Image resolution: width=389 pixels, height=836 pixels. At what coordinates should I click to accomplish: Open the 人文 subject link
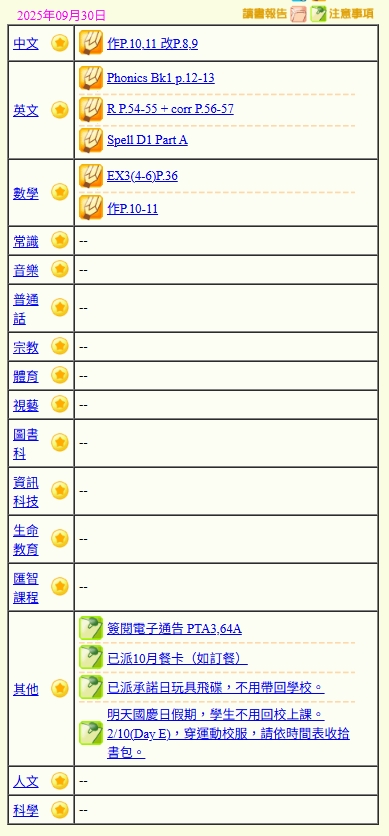click(26, 782)
